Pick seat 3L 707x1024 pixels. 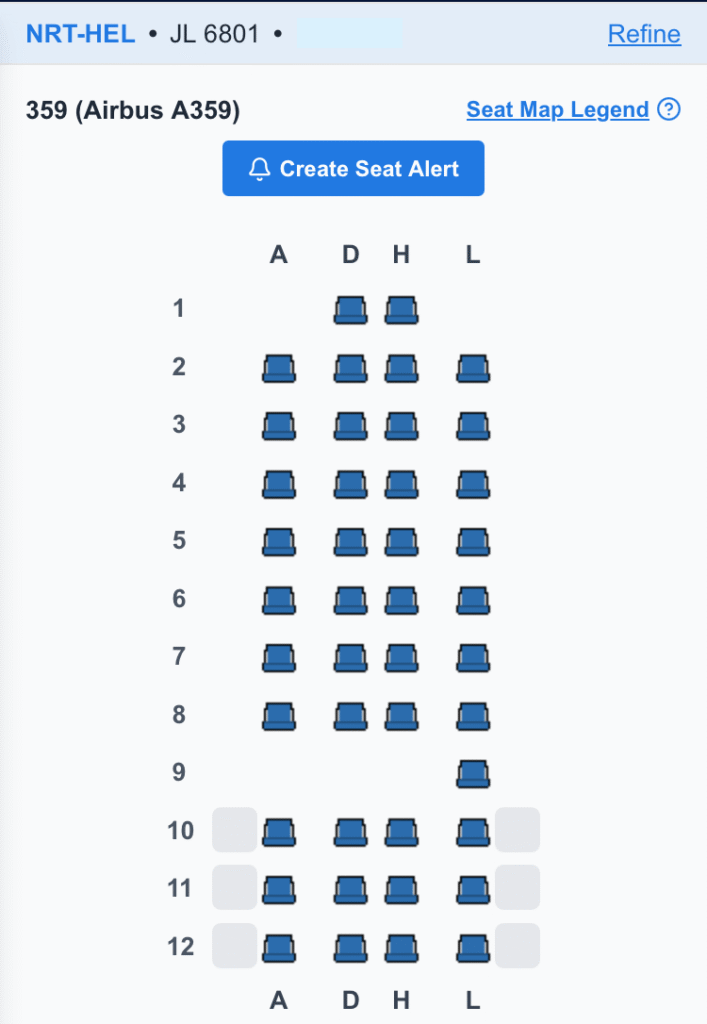pyautogui.click(x=473, y=427)
